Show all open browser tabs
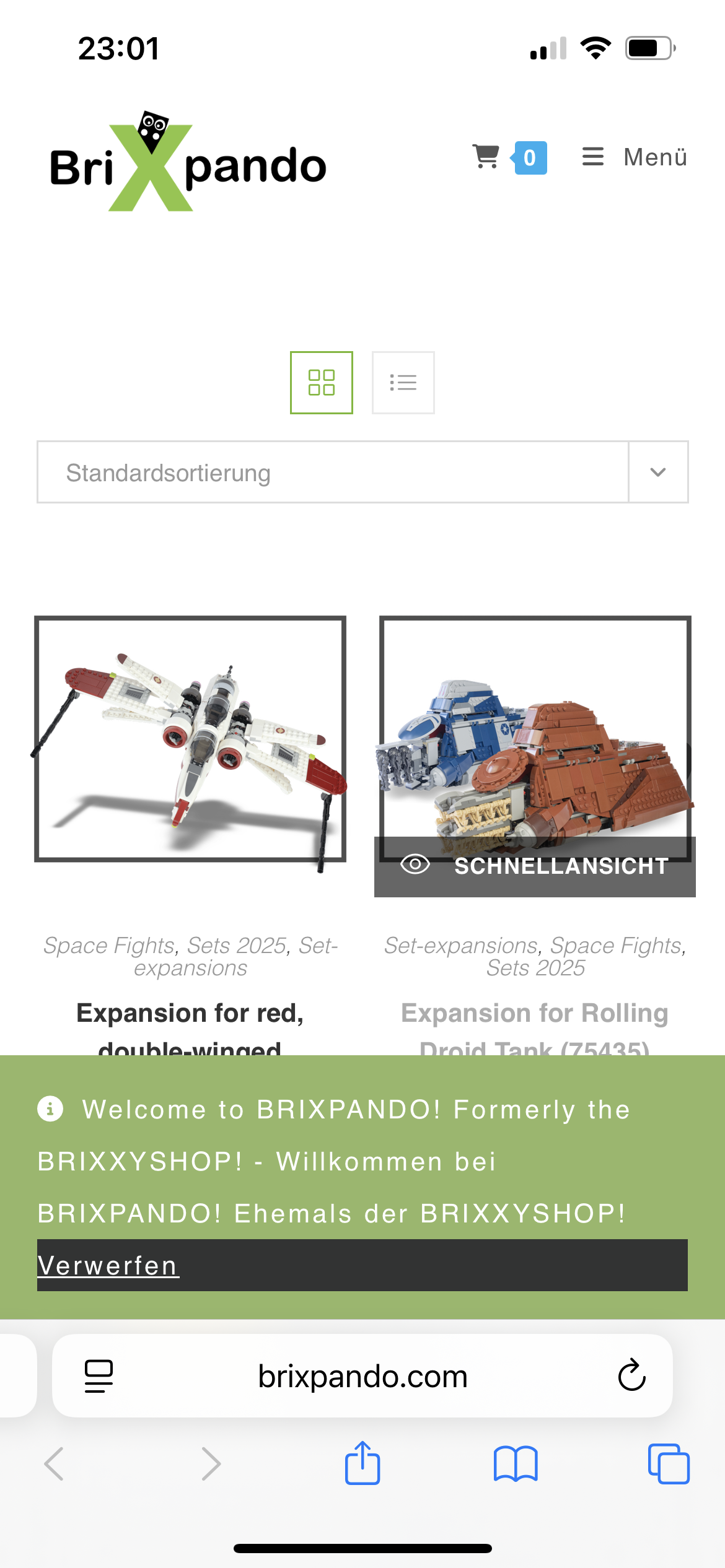 (669, 1464)
